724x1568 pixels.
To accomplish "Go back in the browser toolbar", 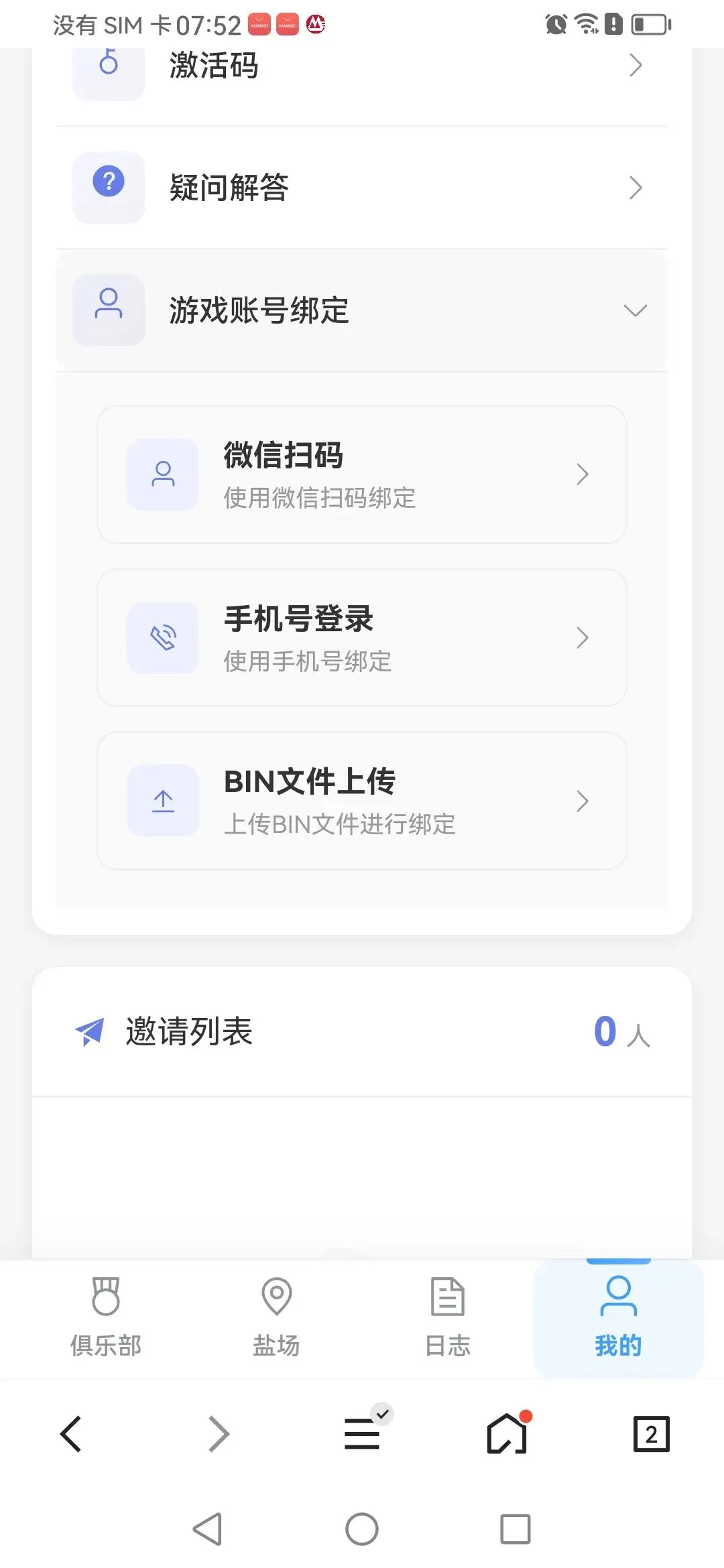I will click(x=71, y=1434).
